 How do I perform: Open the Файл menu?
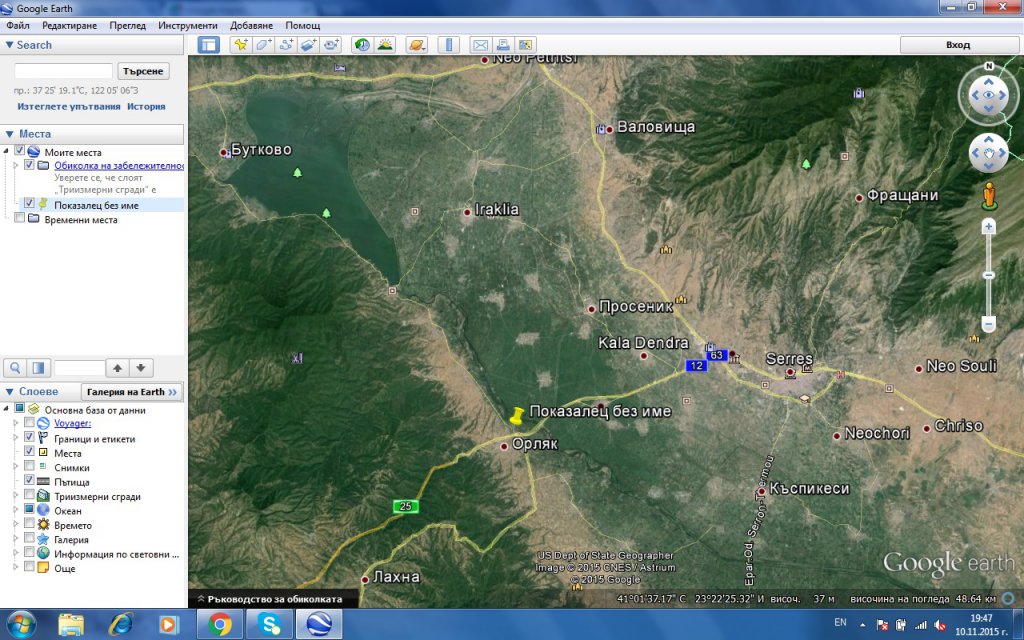click(x=17, y=25)
